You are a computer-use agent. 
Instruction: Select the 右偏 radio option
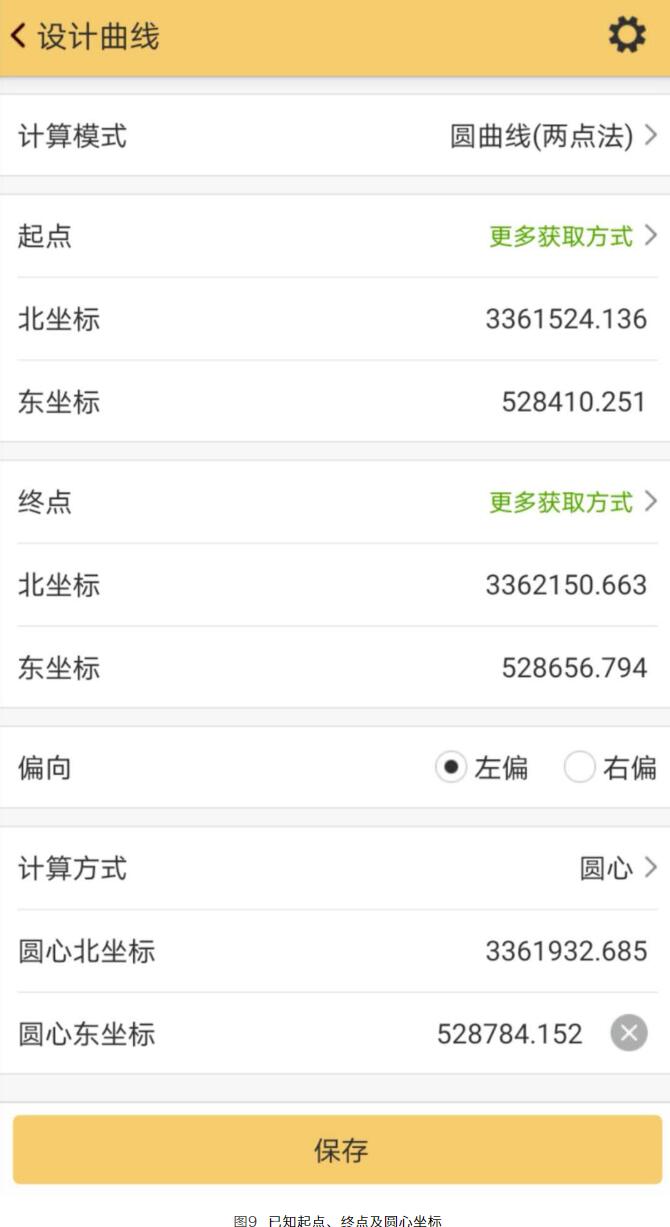tap(610, 768)
